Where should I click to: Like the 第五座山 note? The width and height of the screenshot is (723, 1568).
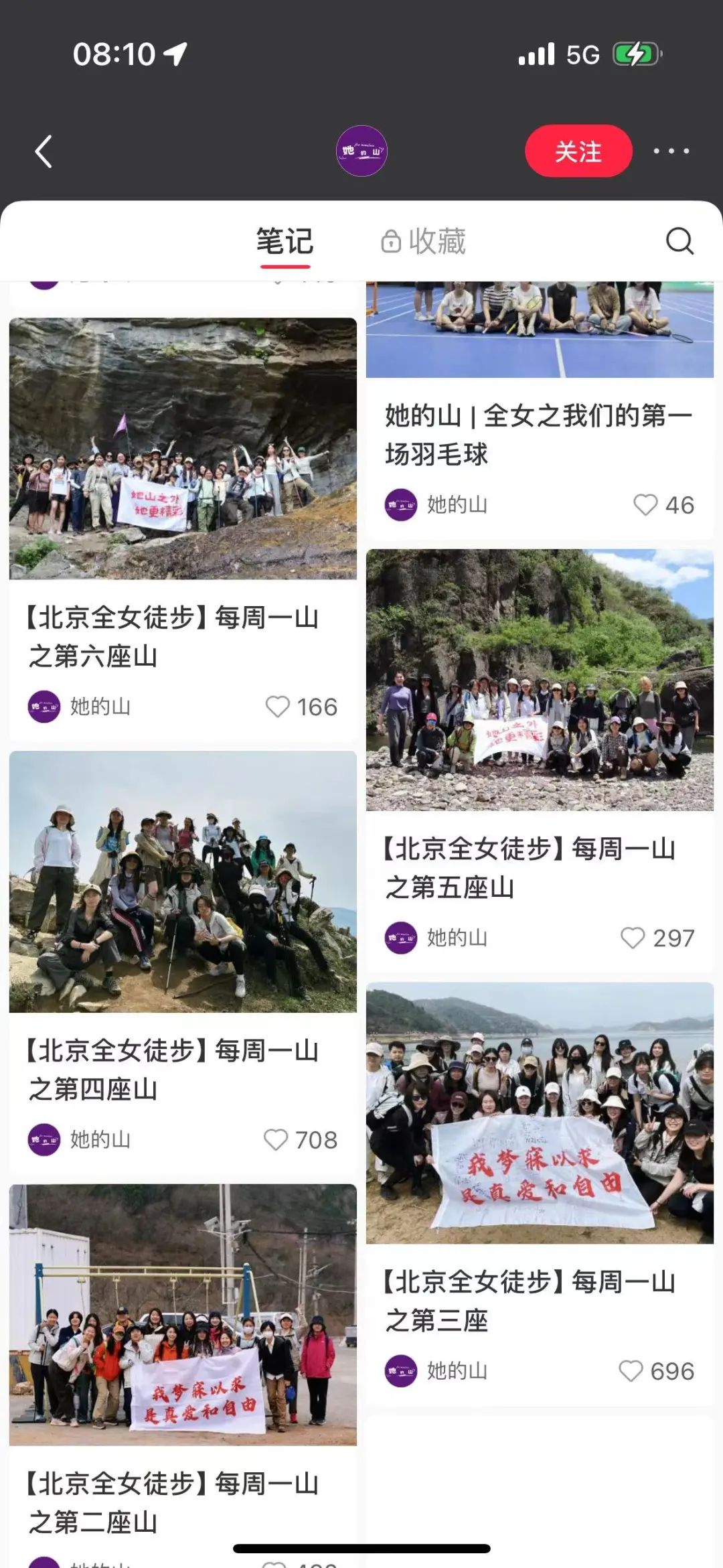coord(633,938)
